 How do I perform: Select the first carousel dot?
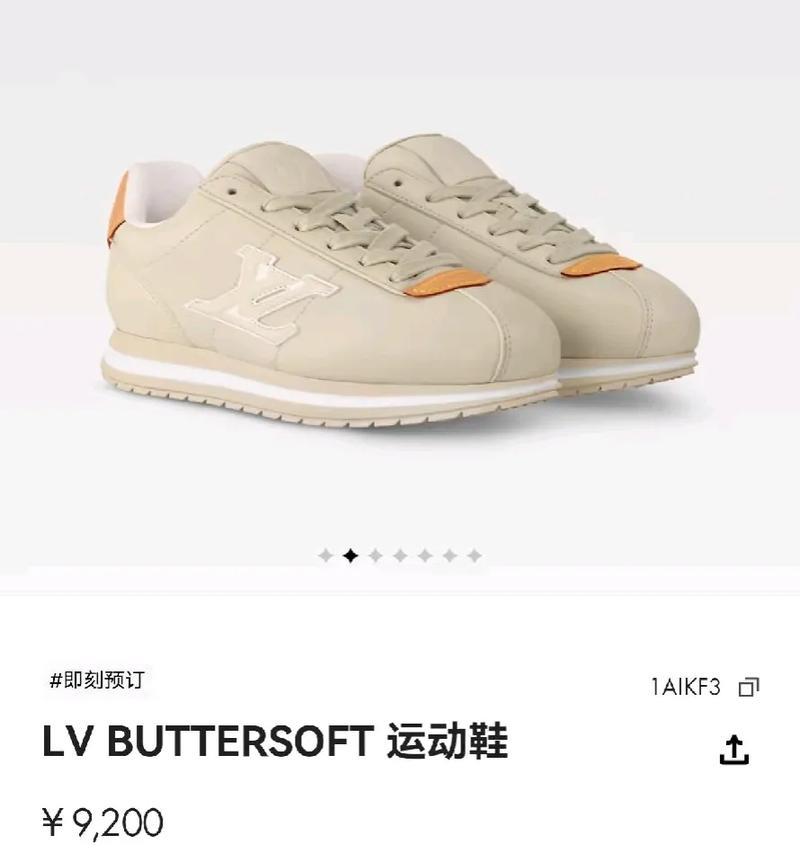click(325, 556)
